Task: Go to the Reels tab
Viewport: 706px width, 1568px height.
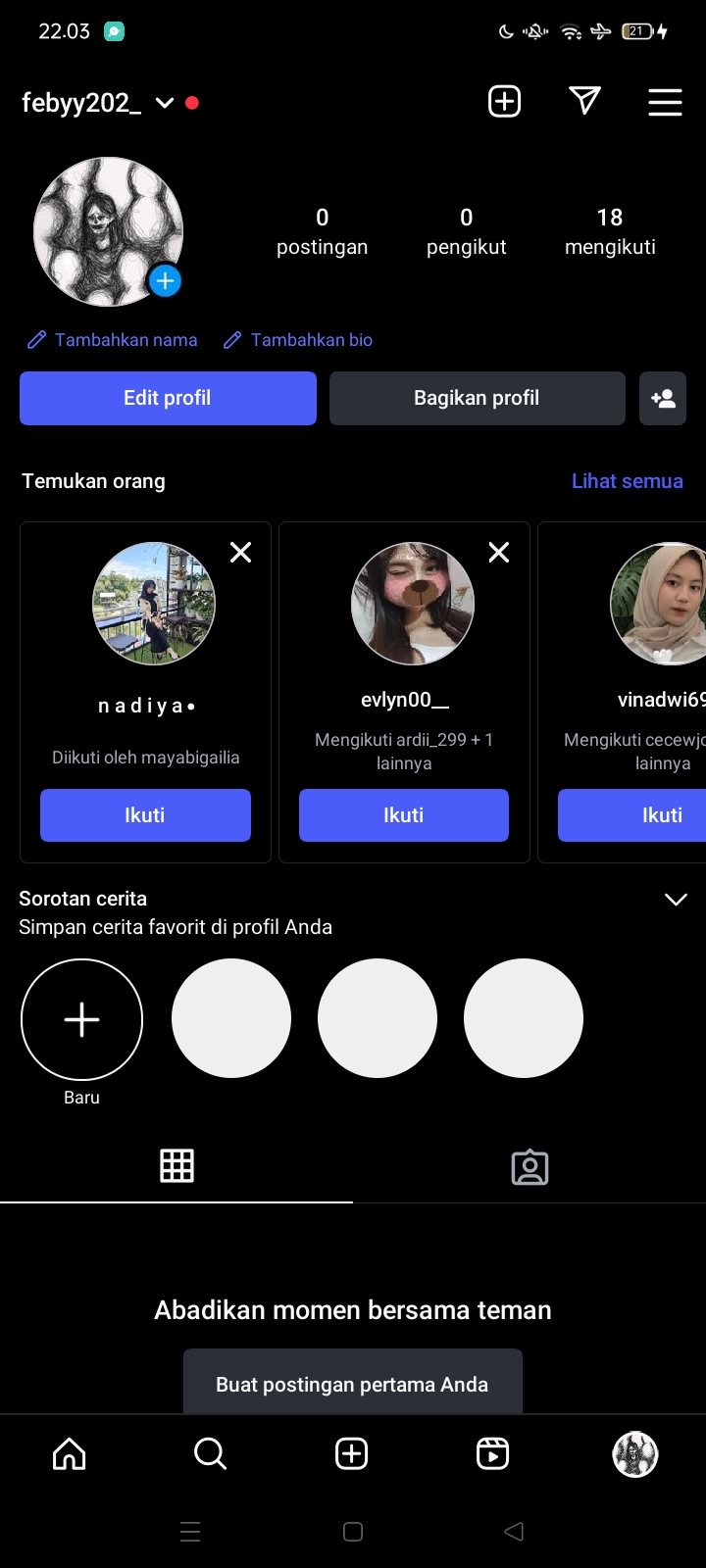Action: pyautogui.click(x=492, y=1453)
